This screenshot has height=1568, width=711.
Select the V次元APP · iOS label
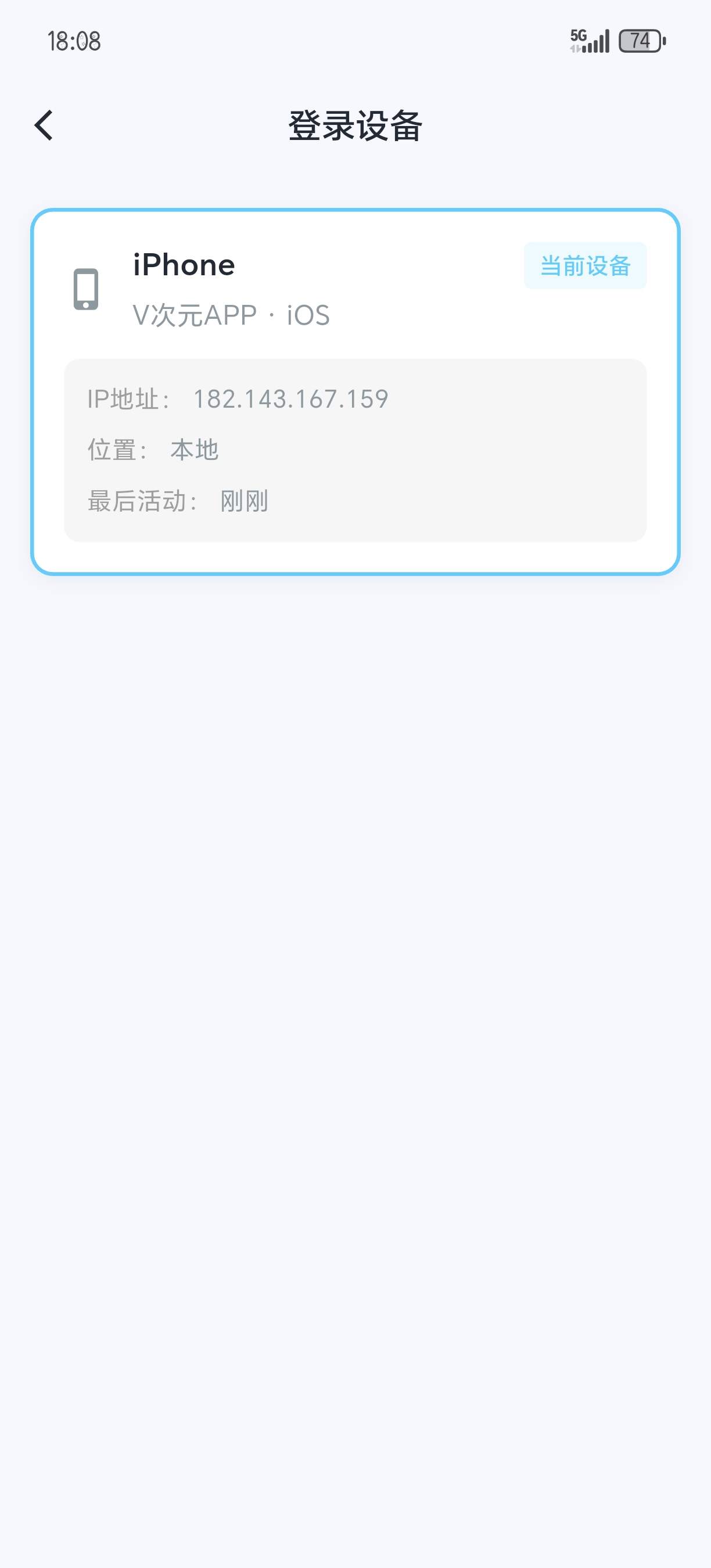point(231,315)
